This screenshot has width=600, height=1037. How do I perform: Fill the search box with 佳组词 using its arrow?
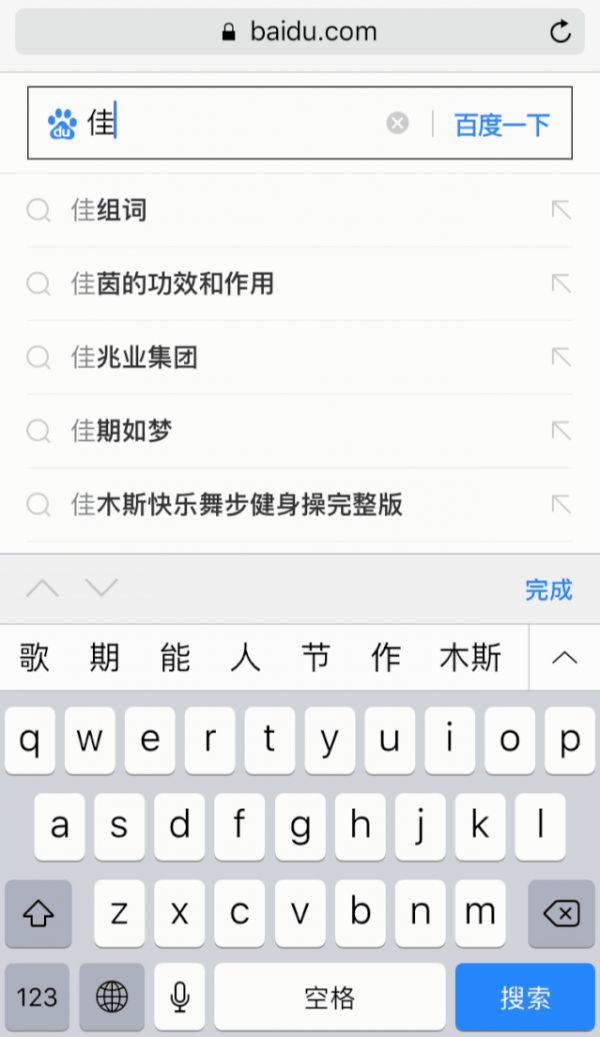click(561, 210)
